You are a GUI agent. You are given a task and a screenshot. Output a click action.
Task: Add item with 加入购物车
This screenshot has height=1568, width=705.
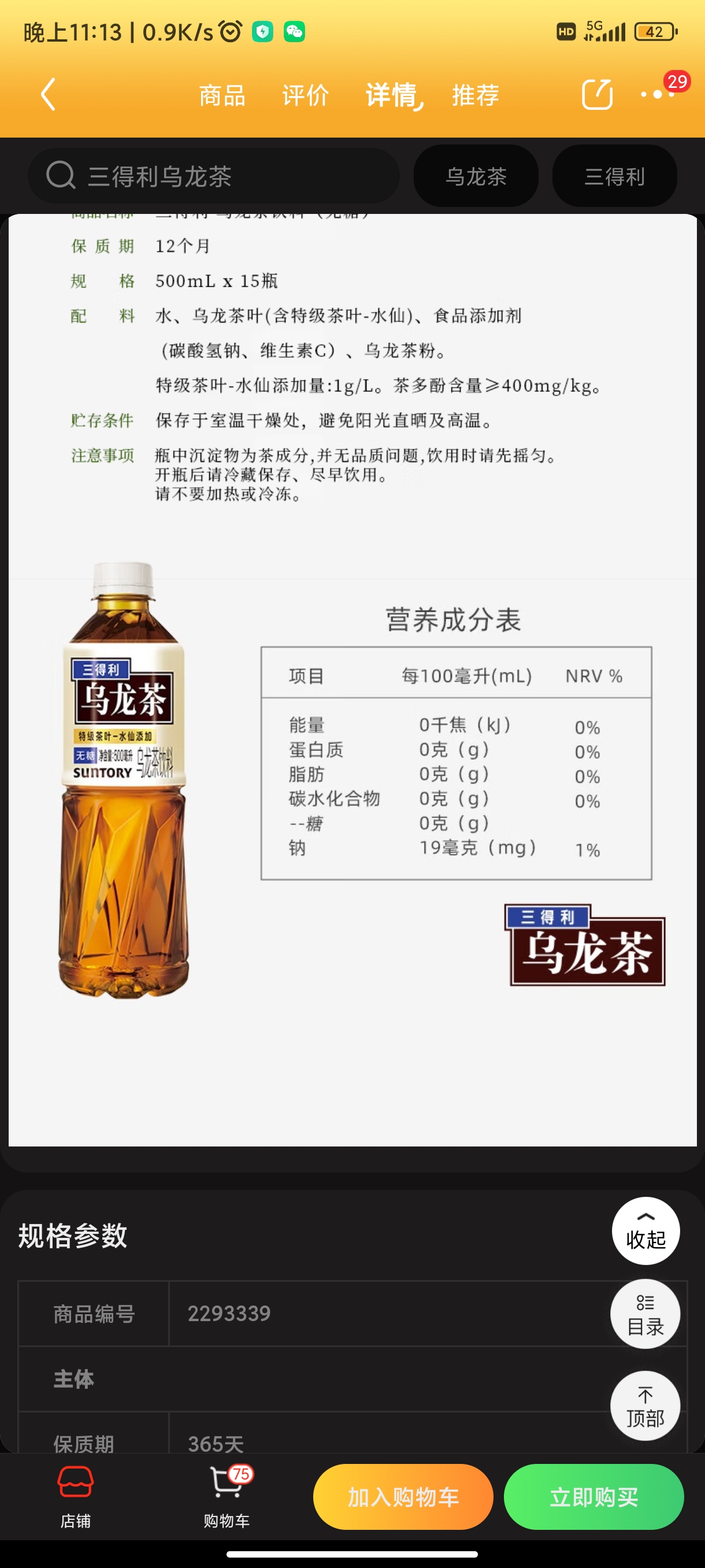[403, 1497]
